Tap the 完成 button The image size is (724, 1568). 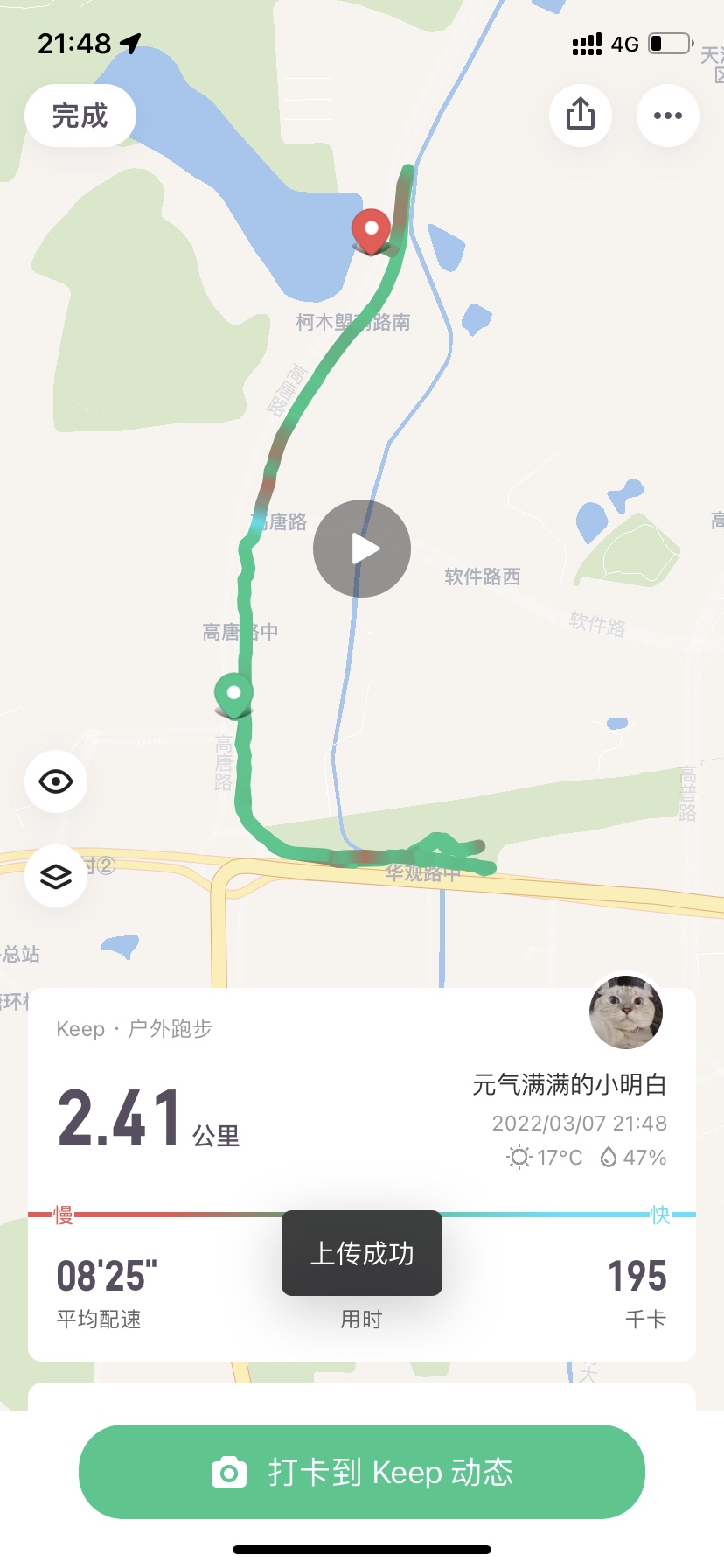80,115
